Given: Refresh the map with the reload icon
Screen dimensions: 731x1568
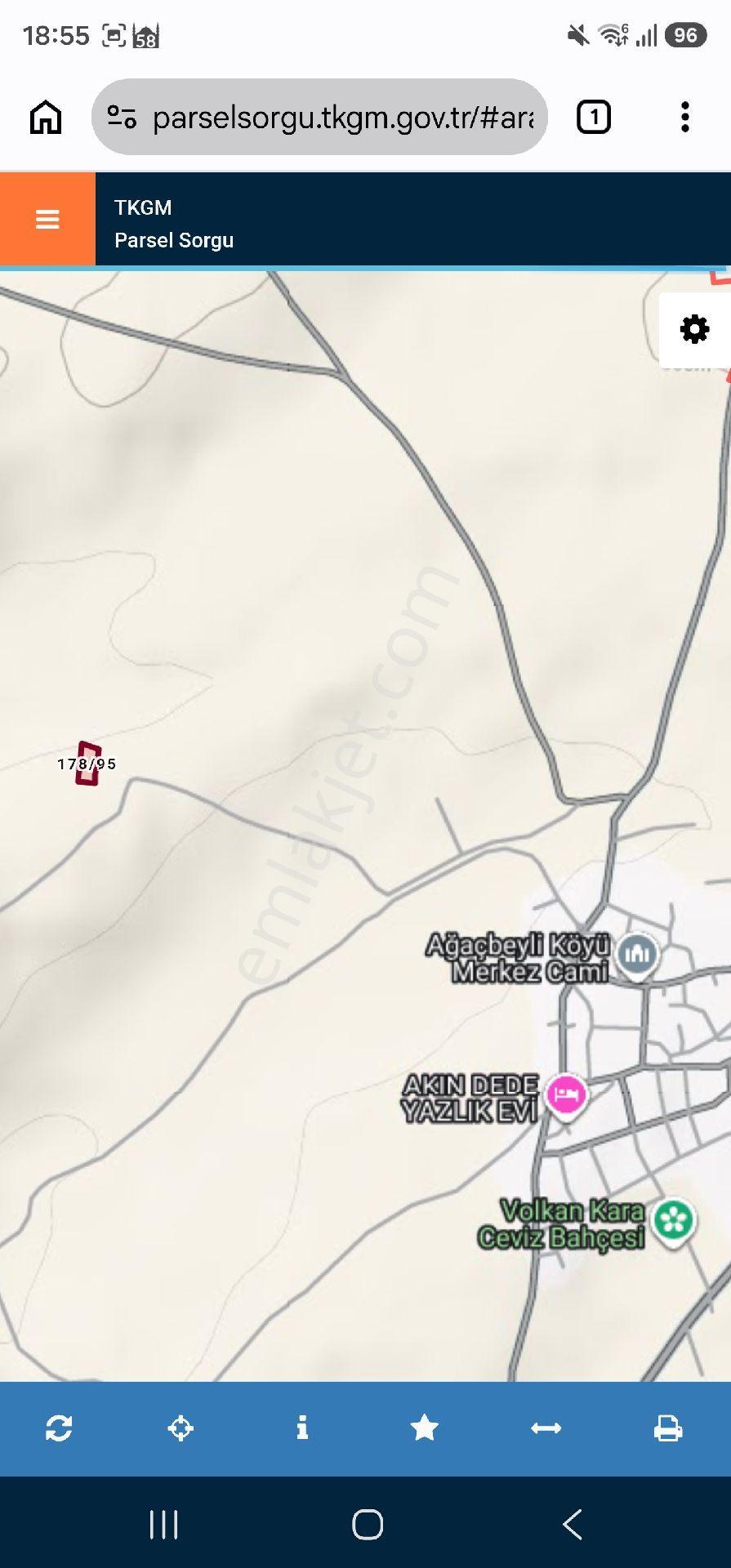Looking at the screenshot, I should [x=59, y=1428].
